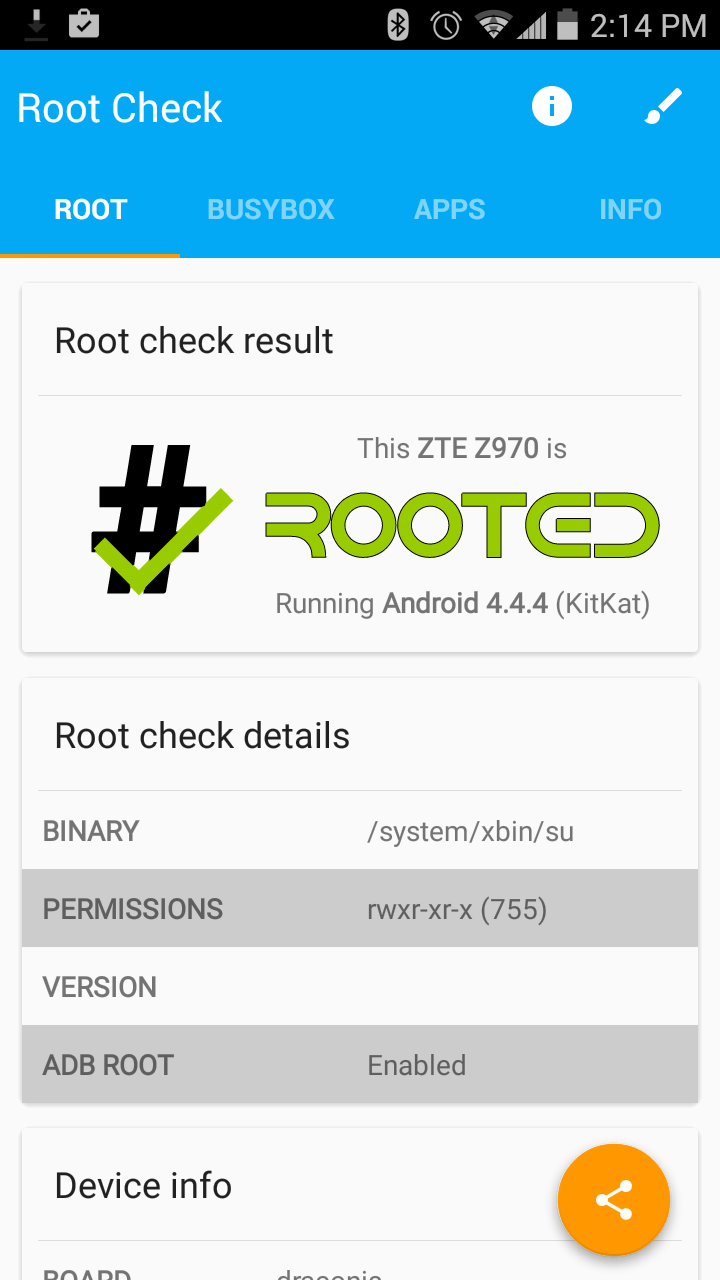Screen dimensions: 720x1280
Task: Switch to the BUSYBOX tab
Action: click(270, 209)
